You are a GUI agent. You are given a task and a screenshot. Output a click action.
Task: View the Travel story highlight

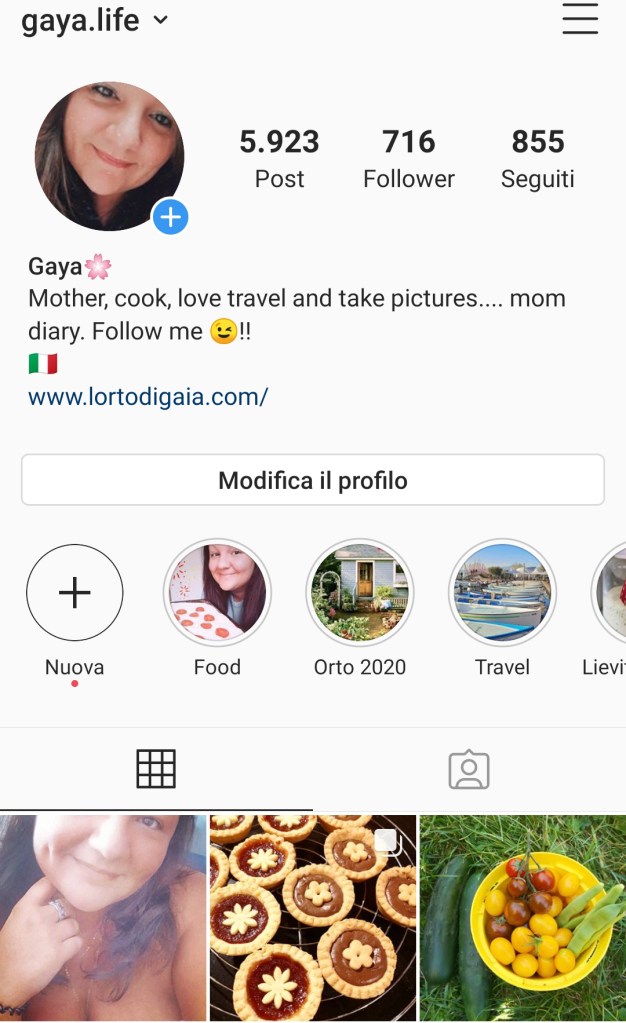coord(502,593)
